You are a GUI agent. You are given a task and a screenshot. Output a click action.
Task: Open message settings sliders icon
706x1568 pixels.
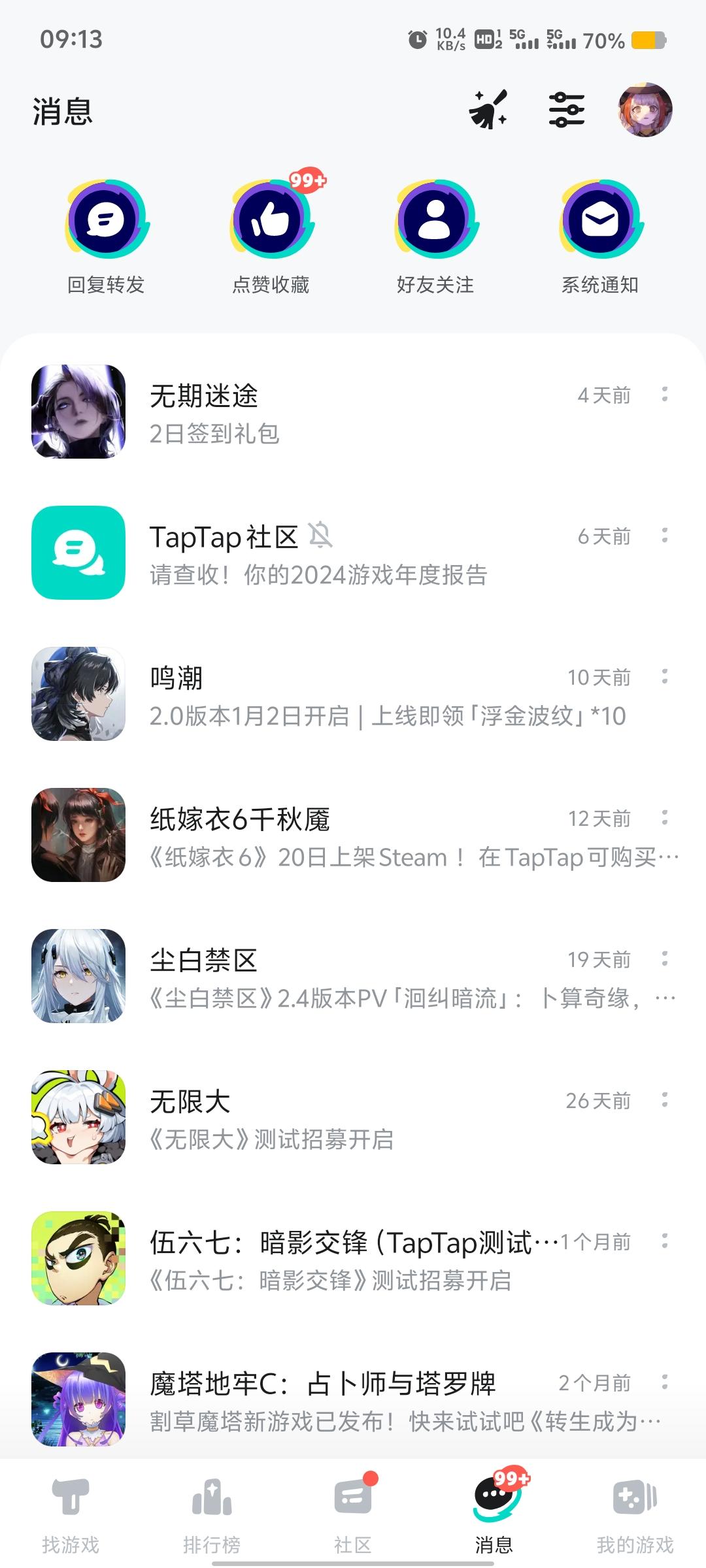coord(566,109)
